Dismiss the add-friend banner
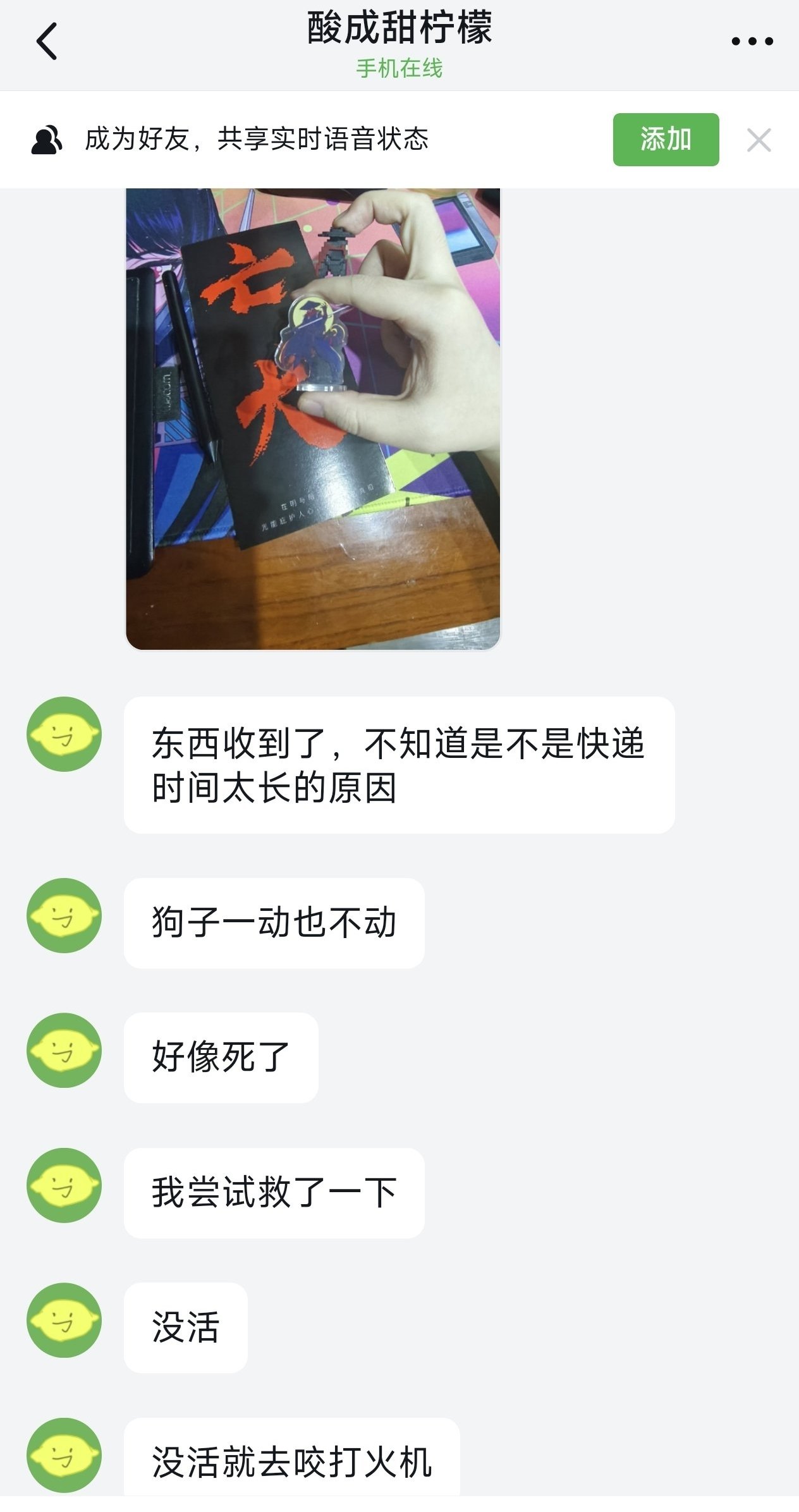 759,140
